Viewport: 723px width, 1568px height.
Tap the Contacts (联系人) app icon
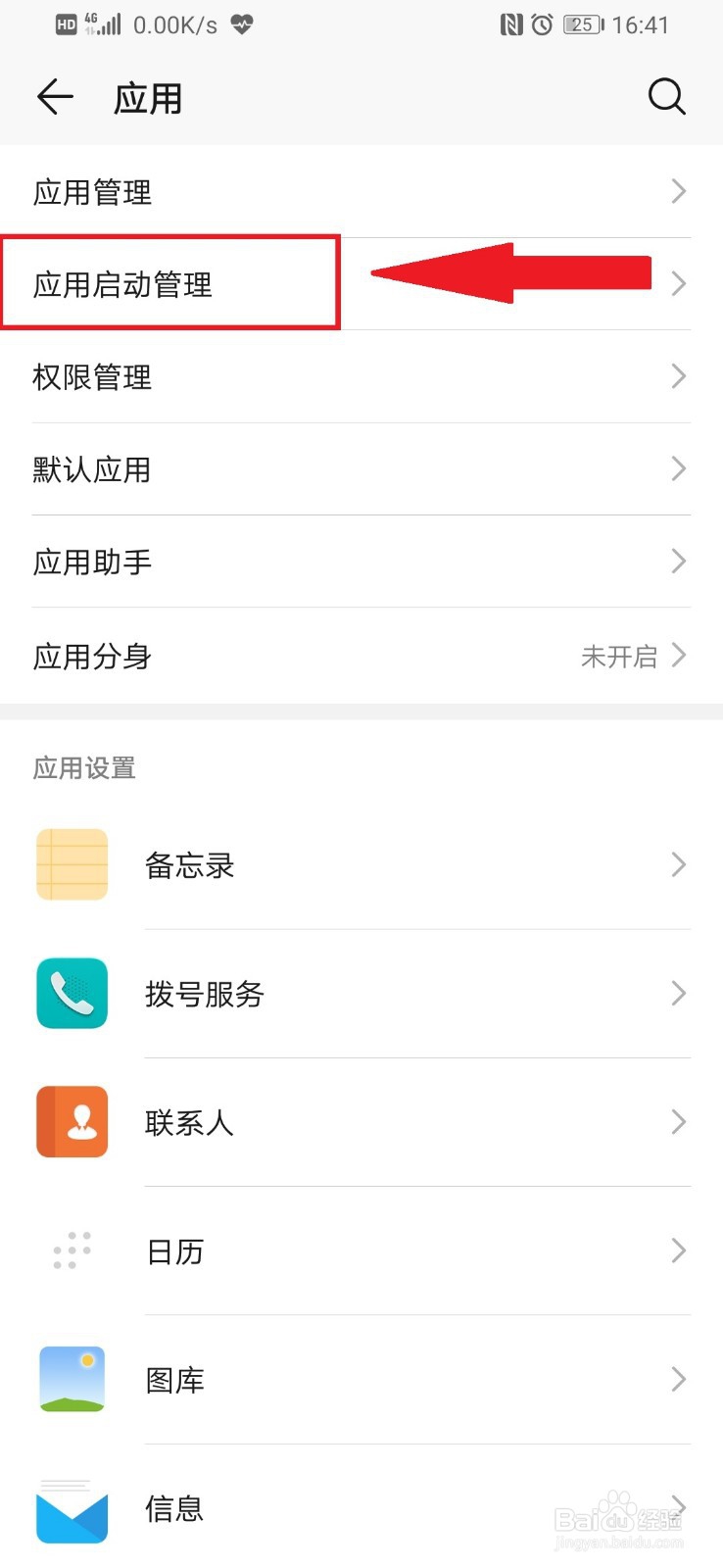coord(71,1121)
